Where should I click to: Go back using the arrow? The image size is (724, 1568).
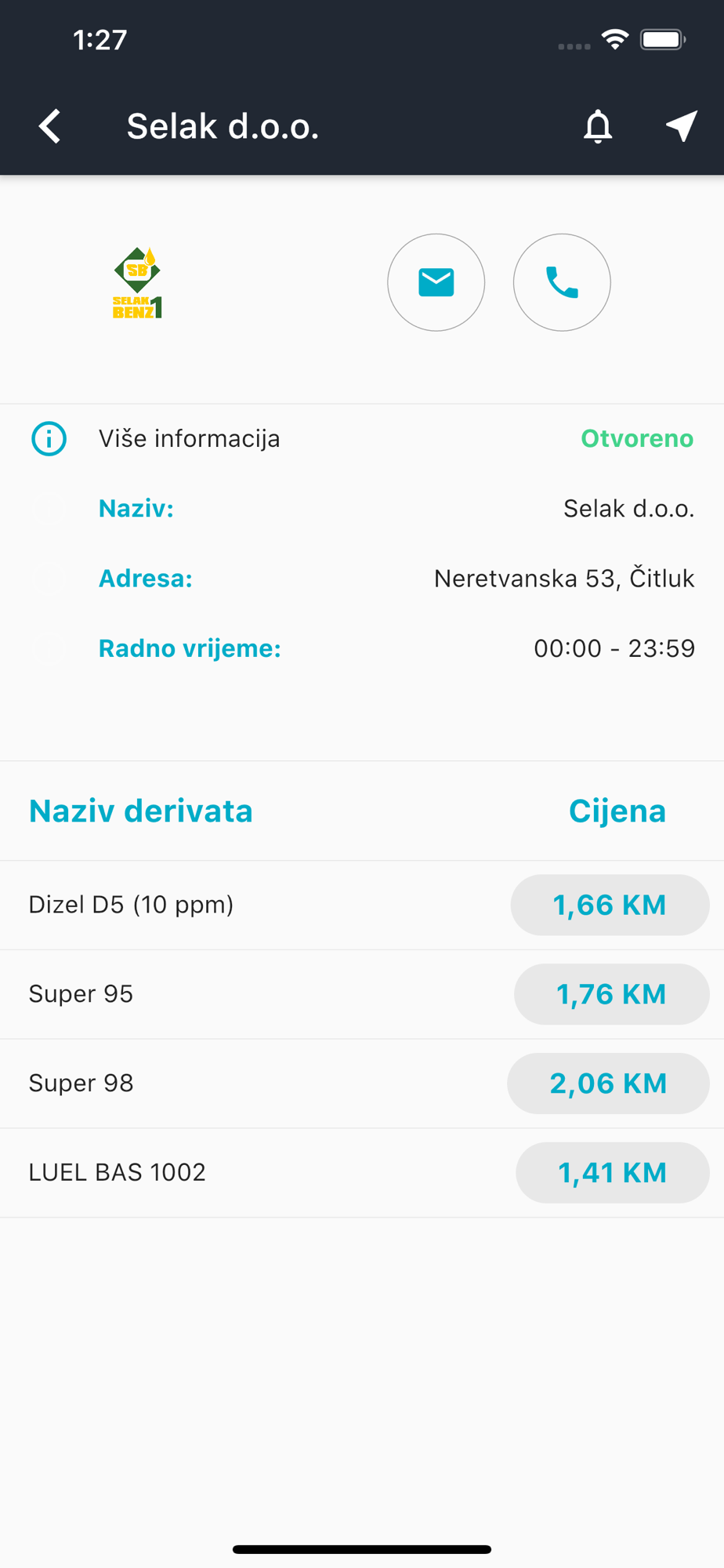tap(50, 126)
